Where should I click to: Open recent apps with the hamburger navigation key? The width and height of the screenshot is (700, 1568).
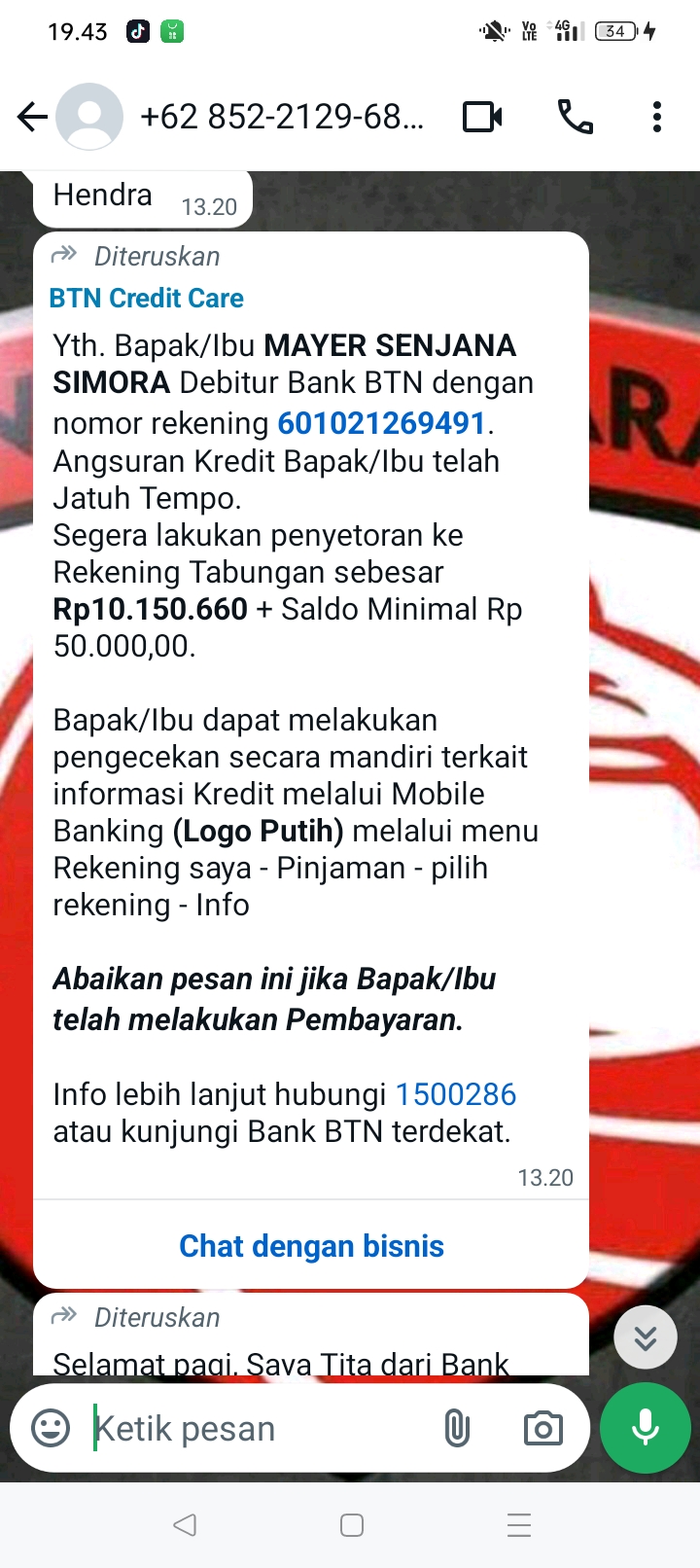click(519, 1525)
